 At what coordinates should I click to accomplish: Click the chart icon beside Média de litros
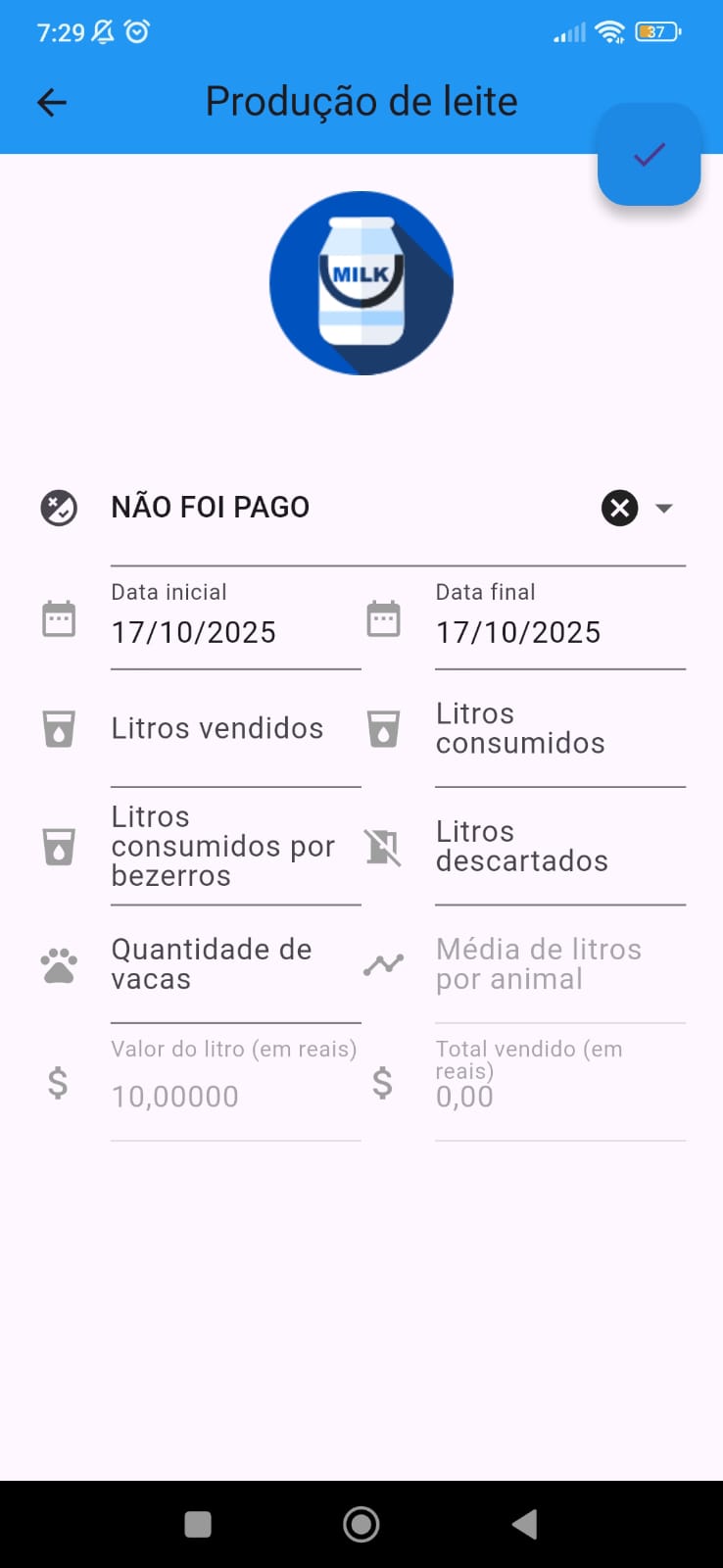tap(383, 963)
